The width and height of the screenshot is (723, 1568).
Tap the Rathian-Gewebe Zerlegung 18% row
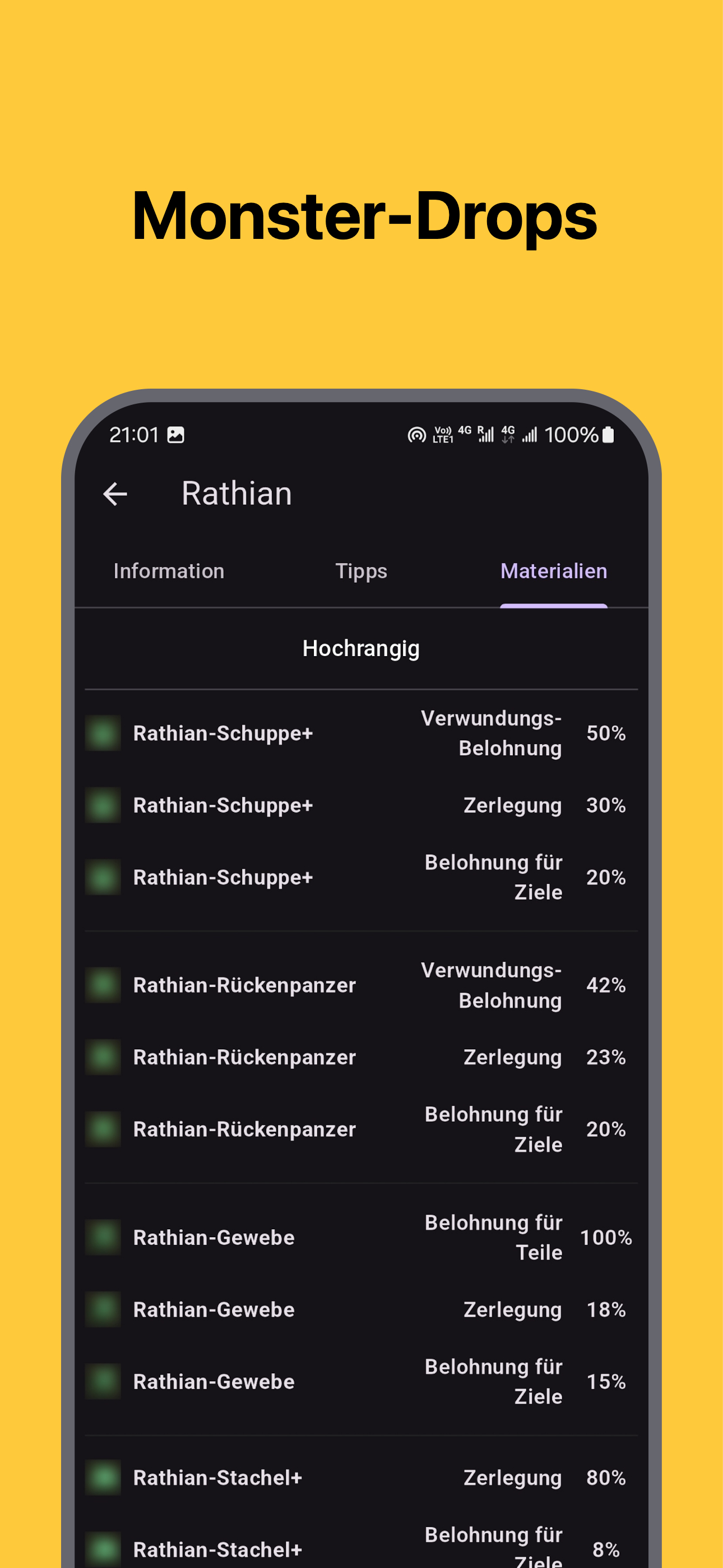click(361, 1309)
